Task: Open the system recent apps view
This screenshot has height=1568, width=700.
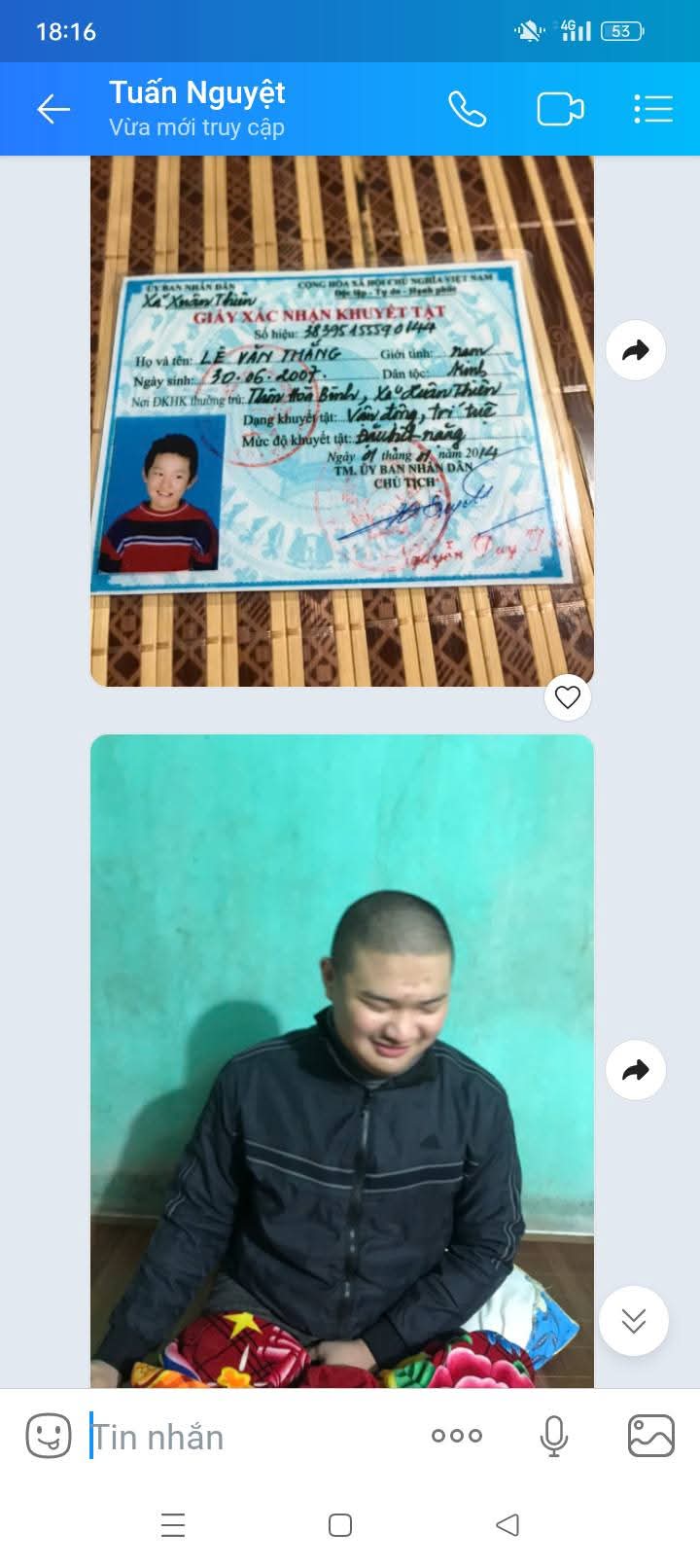Action: coord(173,1525)
